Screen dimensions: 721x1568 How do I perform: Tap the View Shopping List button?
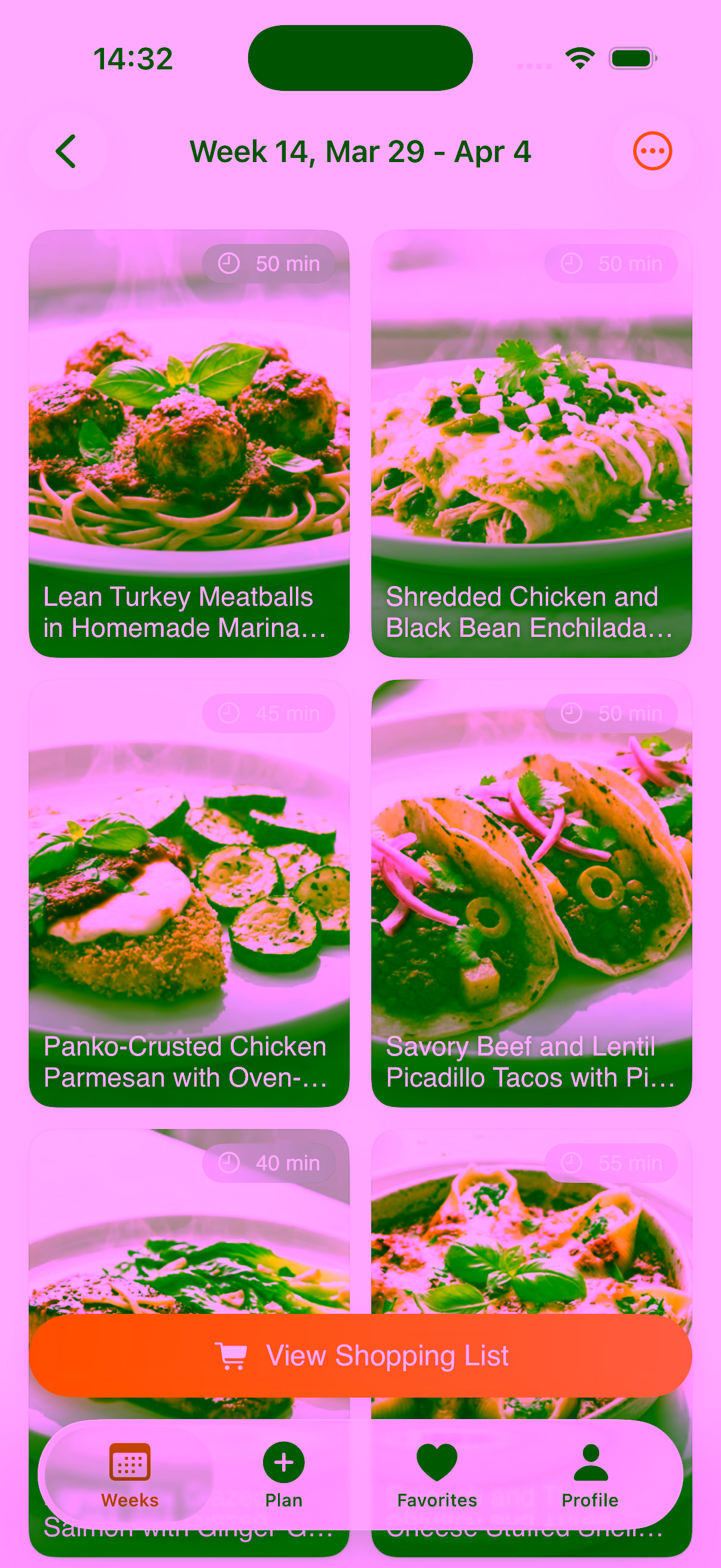pyautogui.click(x=360, y=1355)
